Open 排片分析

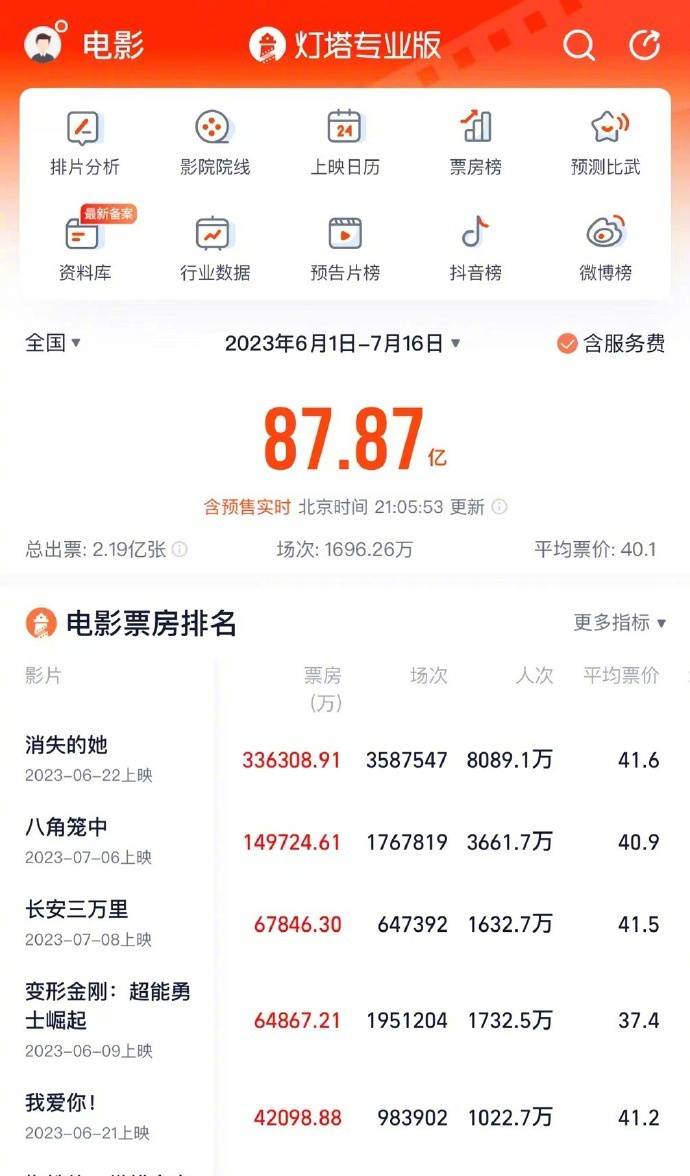pyautogui.click(x=85, y=143)
